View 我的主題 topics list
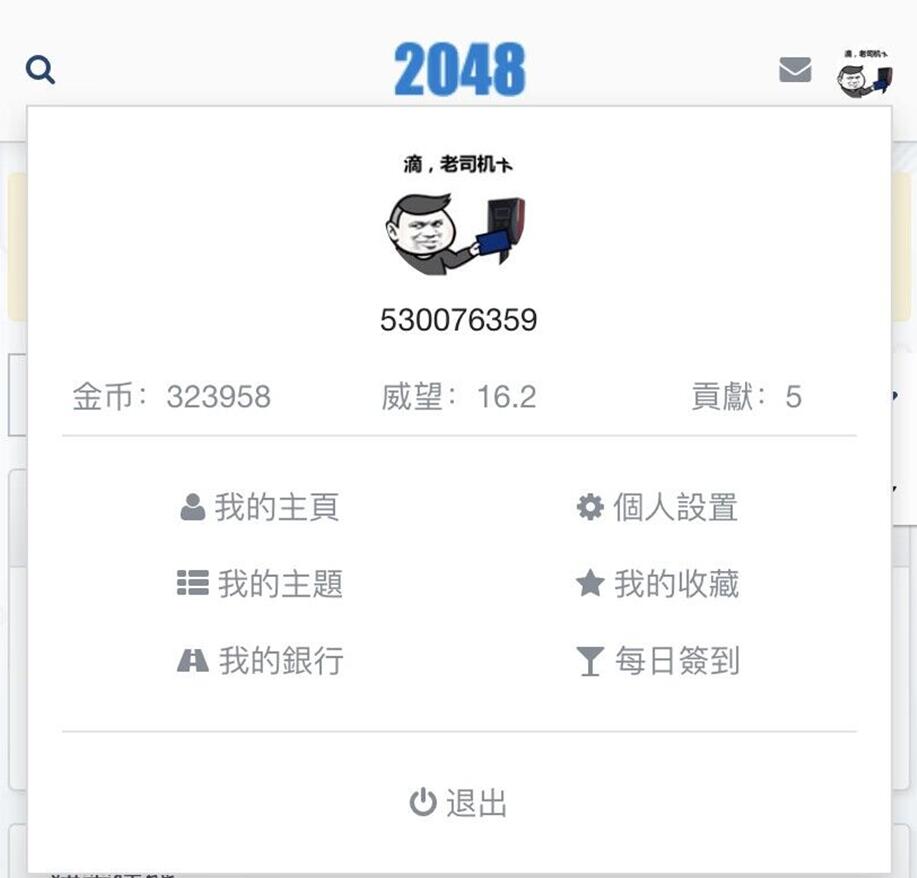 click(x=260, y=584)
